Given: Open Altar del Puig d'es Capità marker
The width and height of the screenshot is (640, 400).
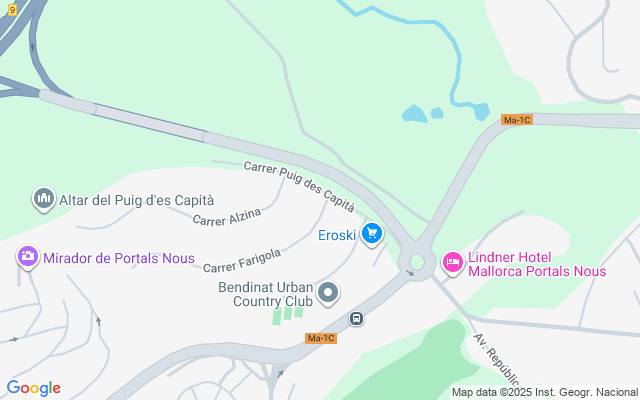Looking at the screenshot, I should pos(43,200).
